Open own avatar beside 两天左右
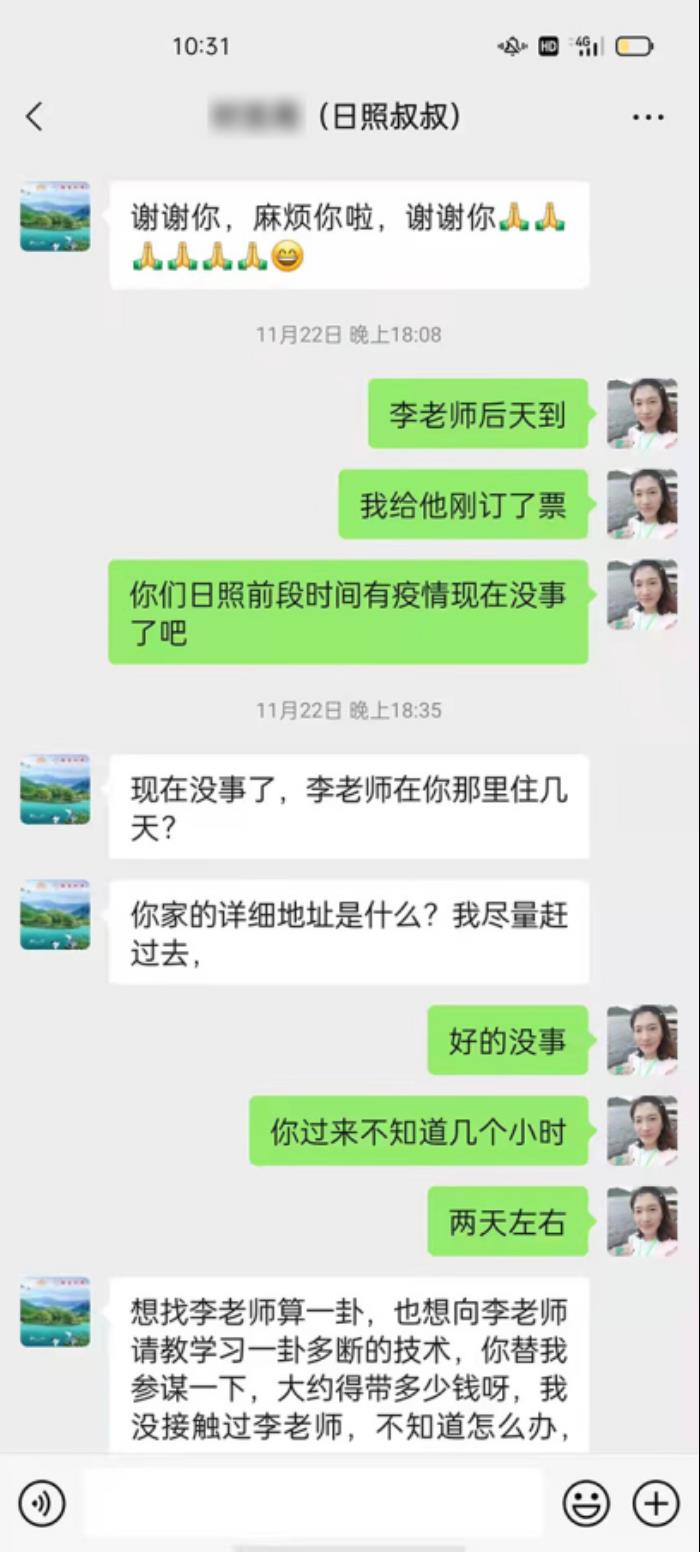700x1552 pixels. (642, 1221)
